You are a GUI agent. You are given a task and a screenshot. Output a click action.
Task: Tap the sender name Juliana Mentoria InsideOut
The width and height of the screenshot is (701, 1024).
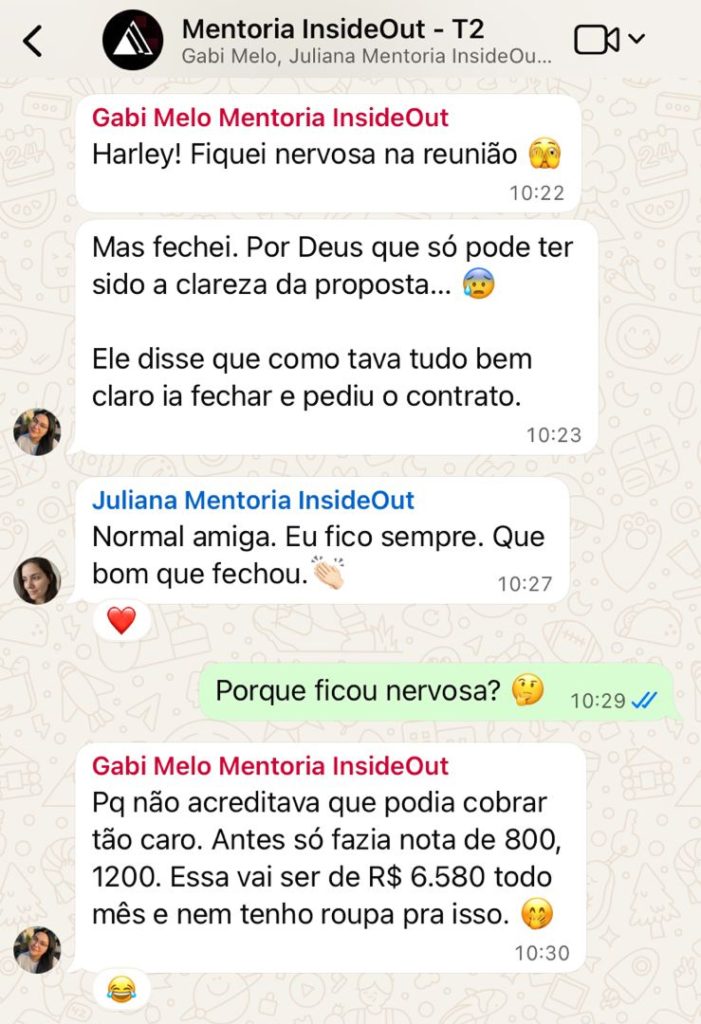pyautogui.click(x=252, y=501)
